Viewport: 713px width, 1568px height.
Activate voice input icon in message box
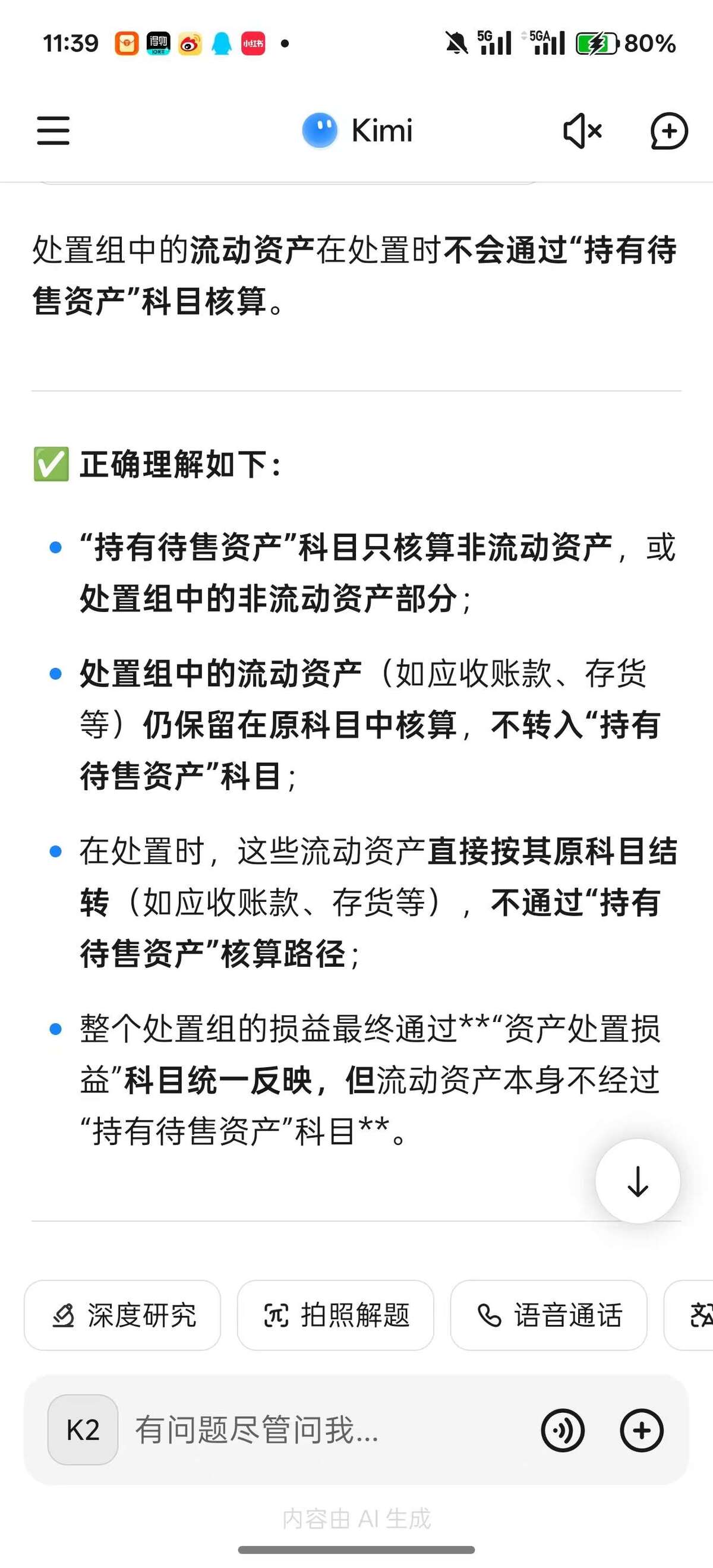(563, 1430)
